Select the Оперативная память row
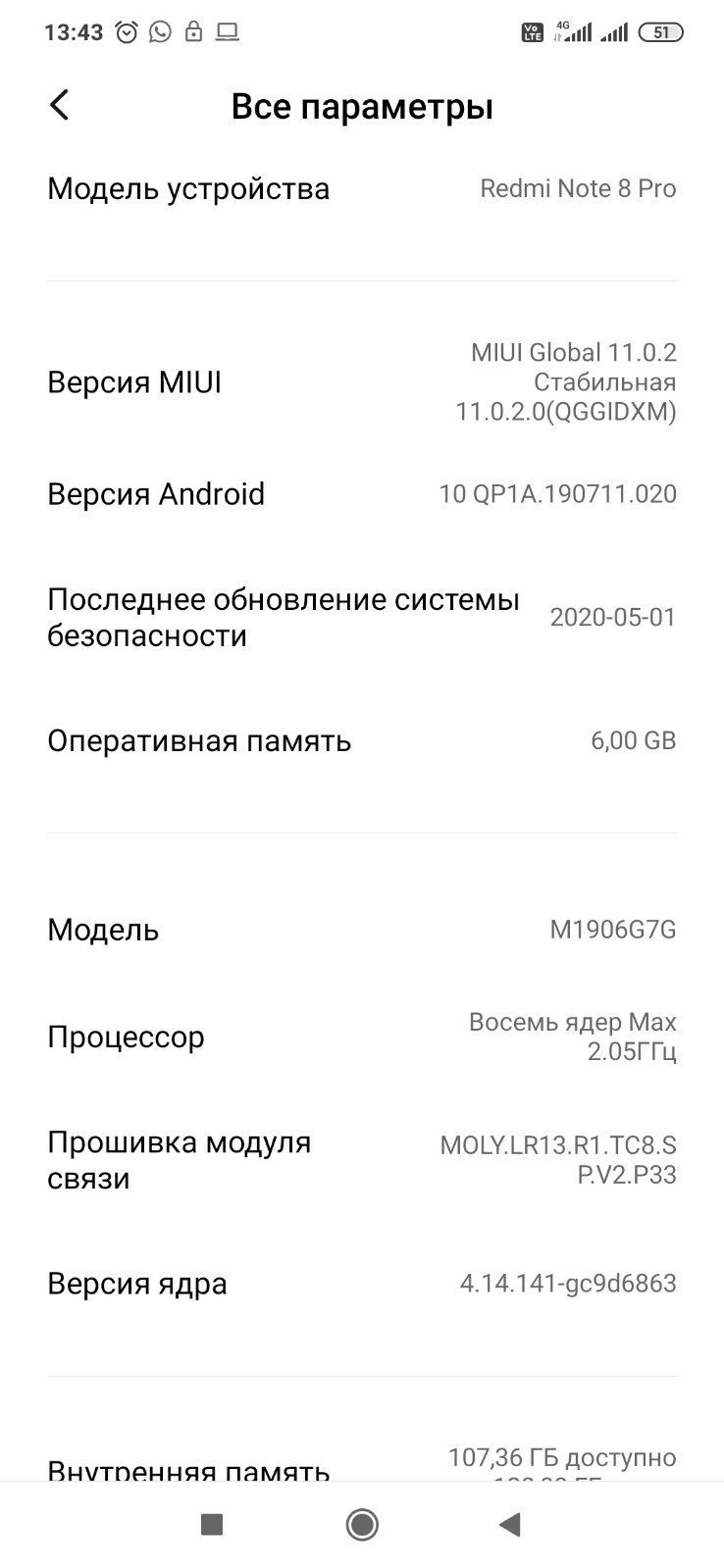Screen dimensions: 724x1568 362,740
